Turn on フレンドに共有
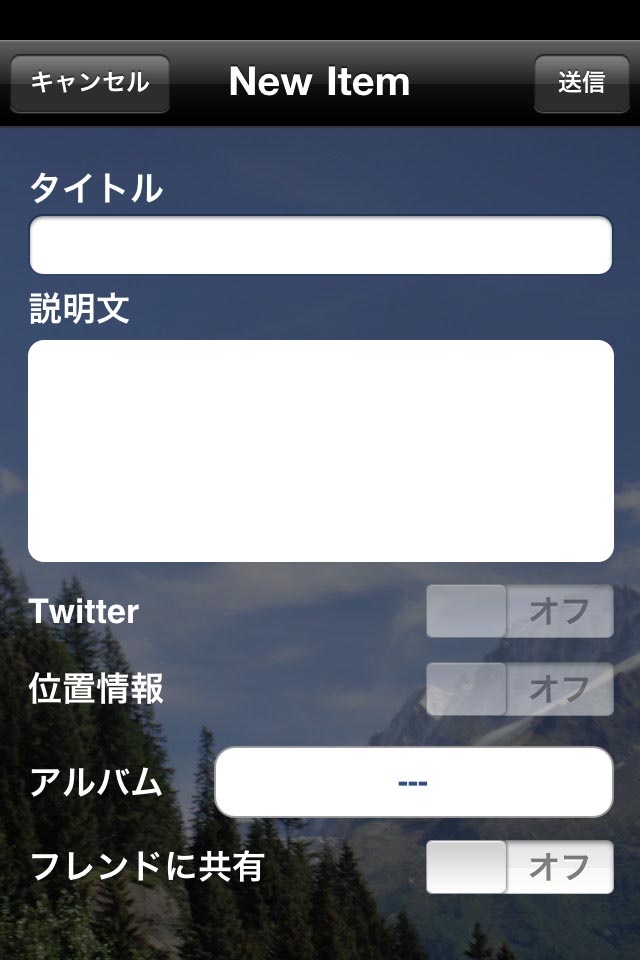Image resolution: width=640 pixels, height=960 pixels. 520,867
